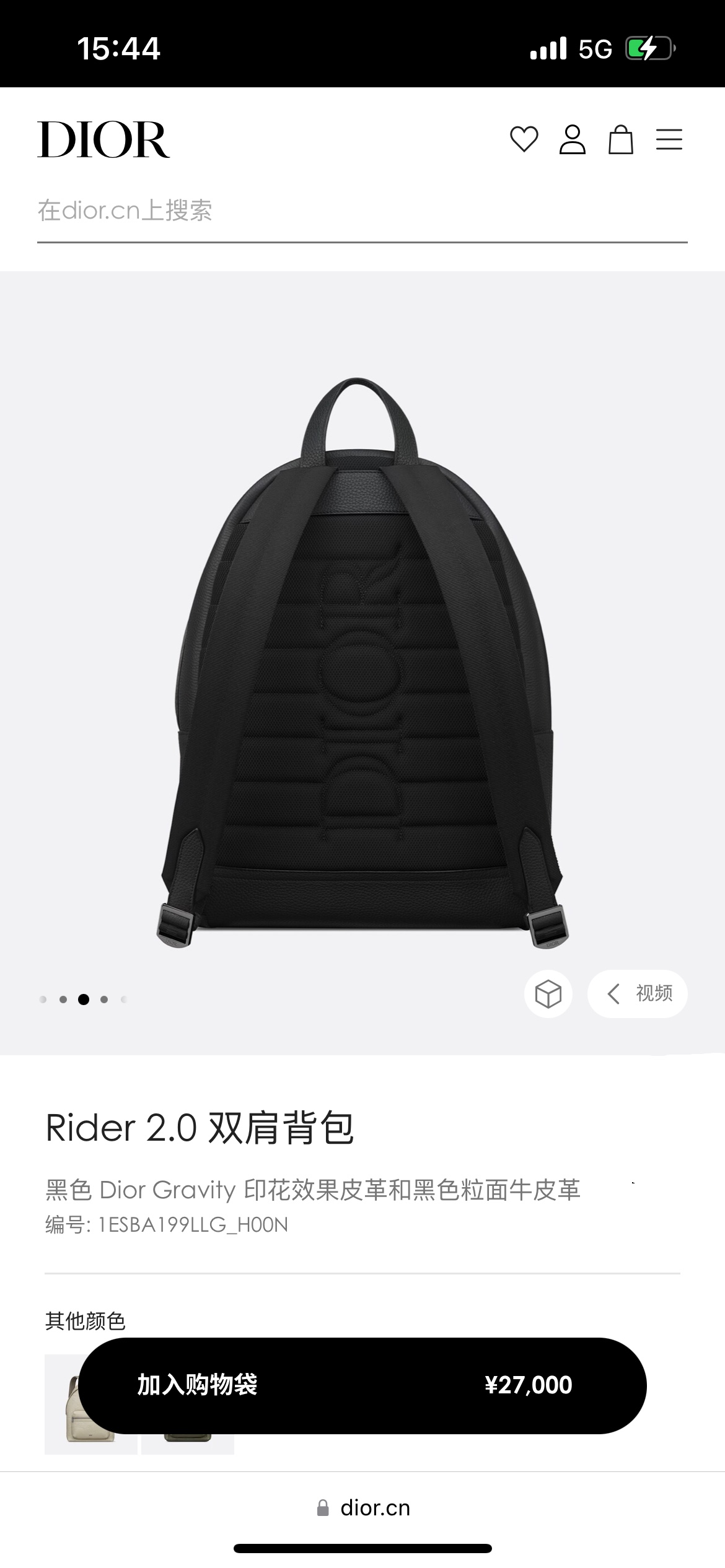Tap the 视频 video button

(638, 993)
